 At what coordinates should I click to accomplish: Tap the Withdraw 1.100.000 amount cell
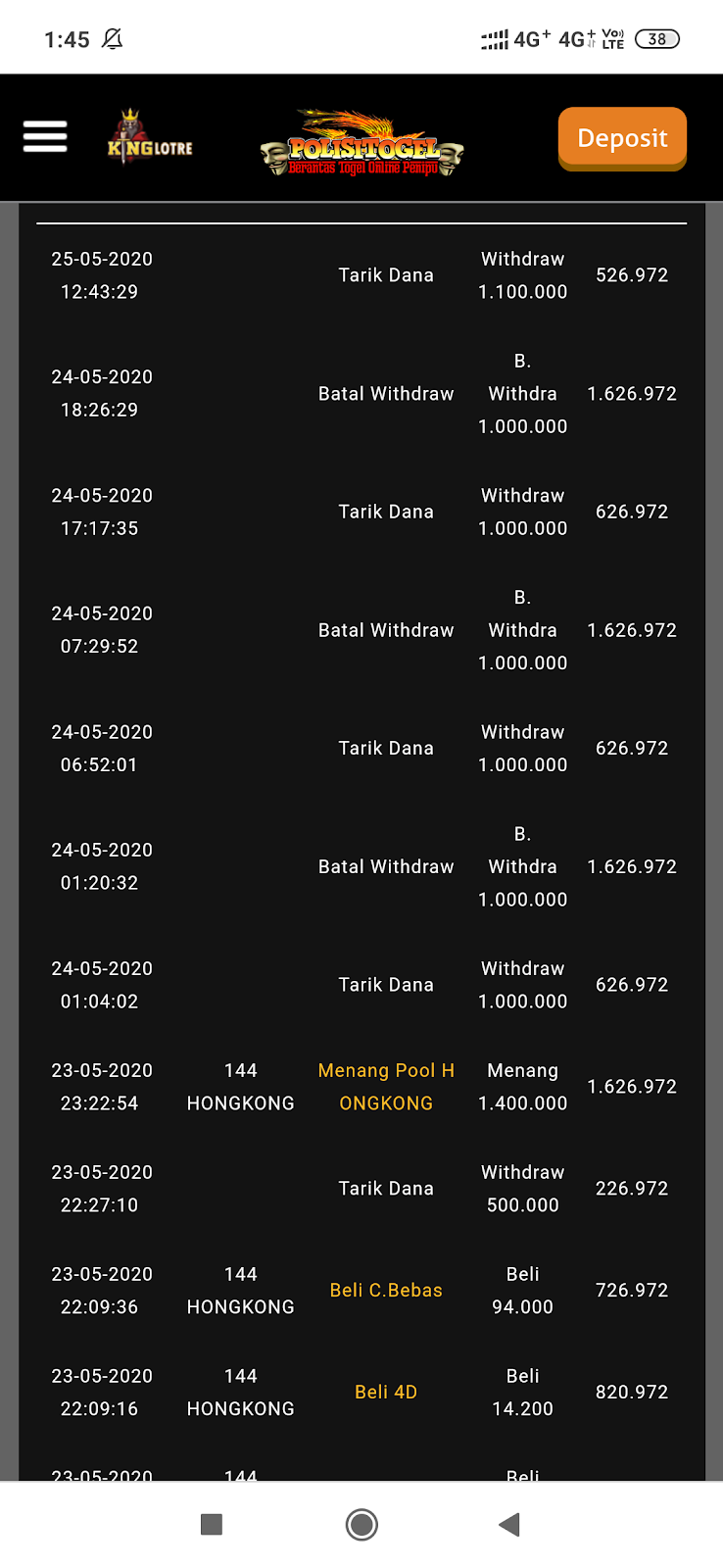[x=522, y=275]
